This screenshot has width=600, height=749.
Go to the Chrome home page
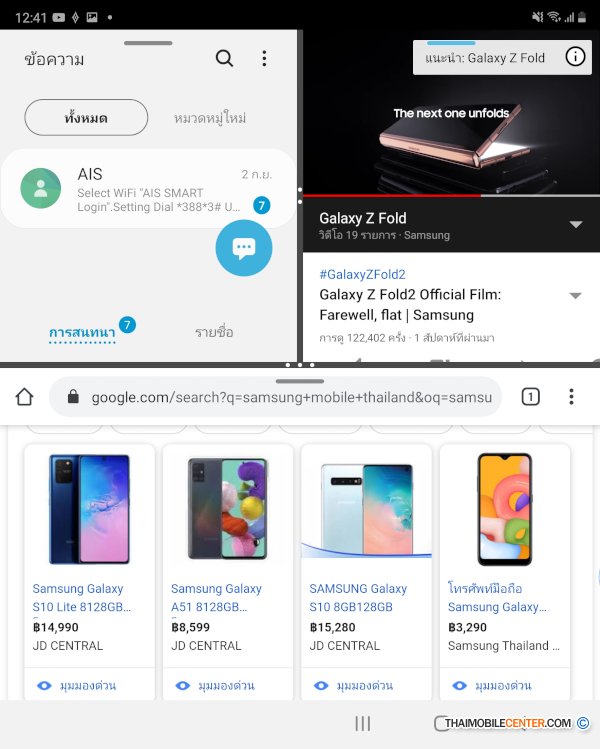pyautogui.click(x=24, y=397)
